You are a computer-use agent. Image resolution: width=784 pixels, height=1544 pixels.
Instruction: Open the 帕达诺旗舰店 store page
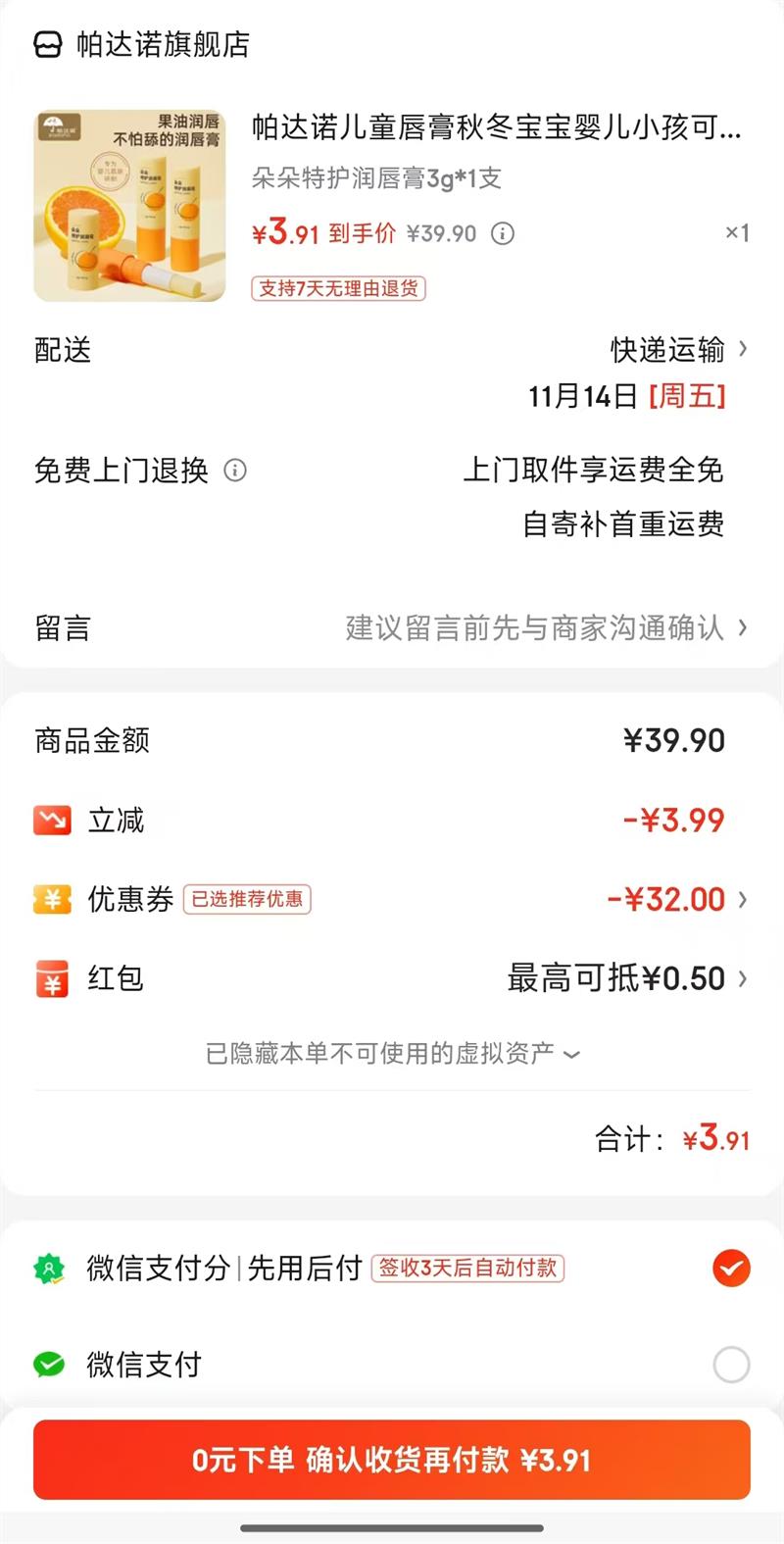(x=143, y=45)
